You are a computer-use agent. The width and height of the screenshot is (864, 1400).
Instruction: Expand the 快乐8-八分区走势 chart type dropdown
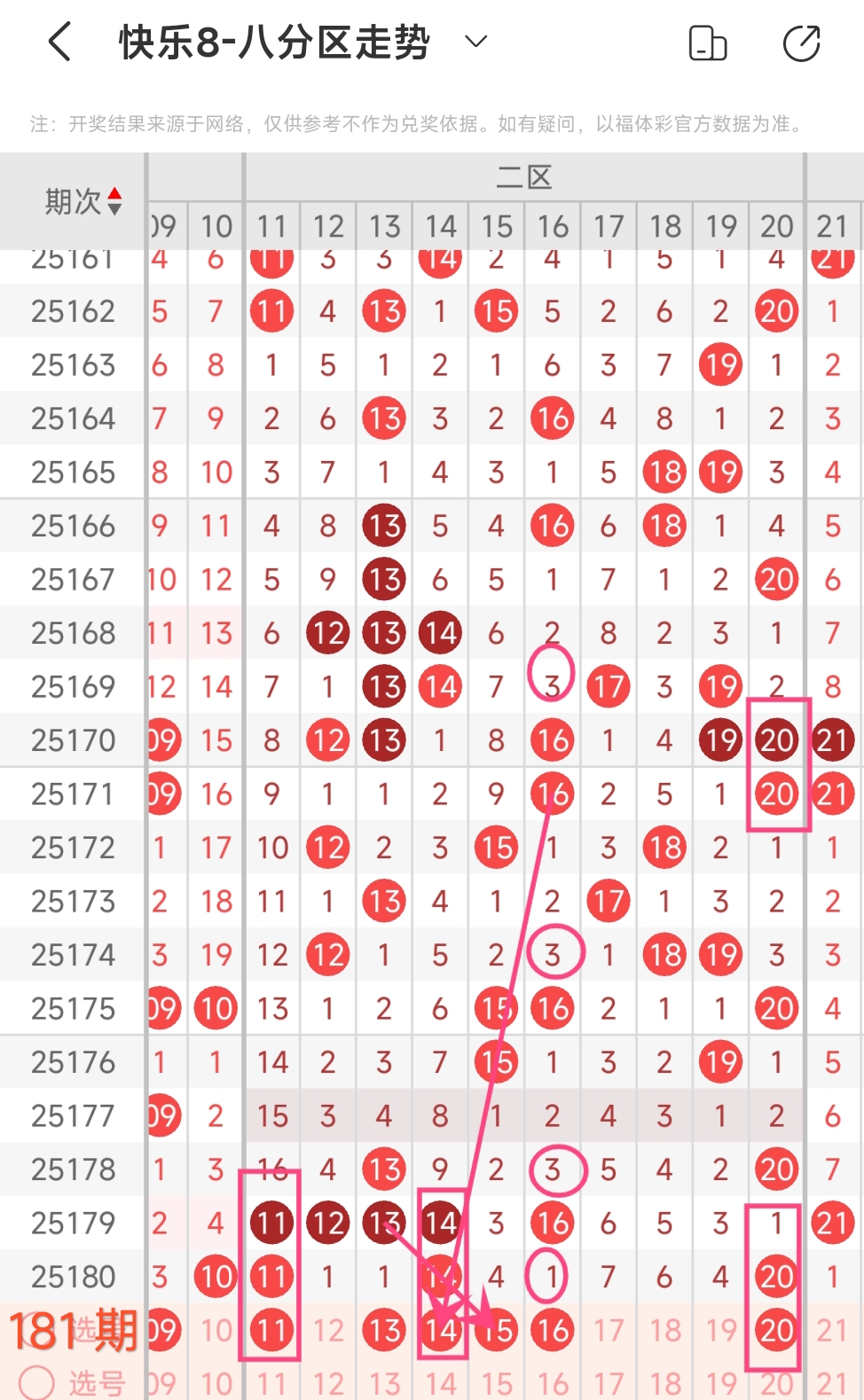point(476,42)
